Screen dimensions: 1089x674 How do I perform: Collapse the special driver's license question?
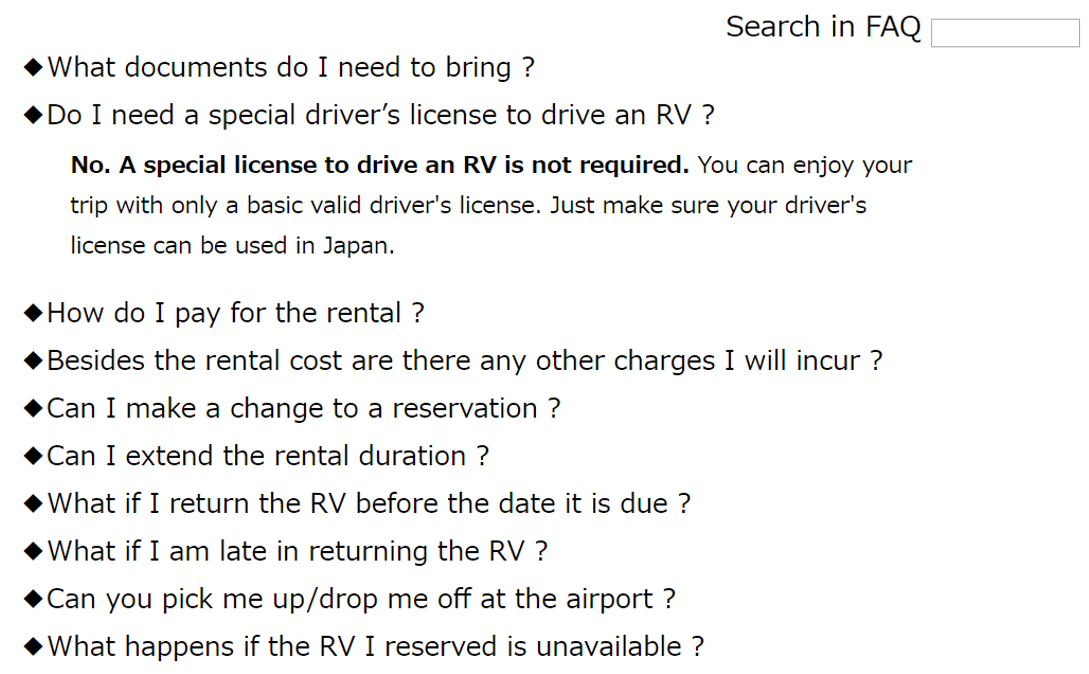point(380,115)
